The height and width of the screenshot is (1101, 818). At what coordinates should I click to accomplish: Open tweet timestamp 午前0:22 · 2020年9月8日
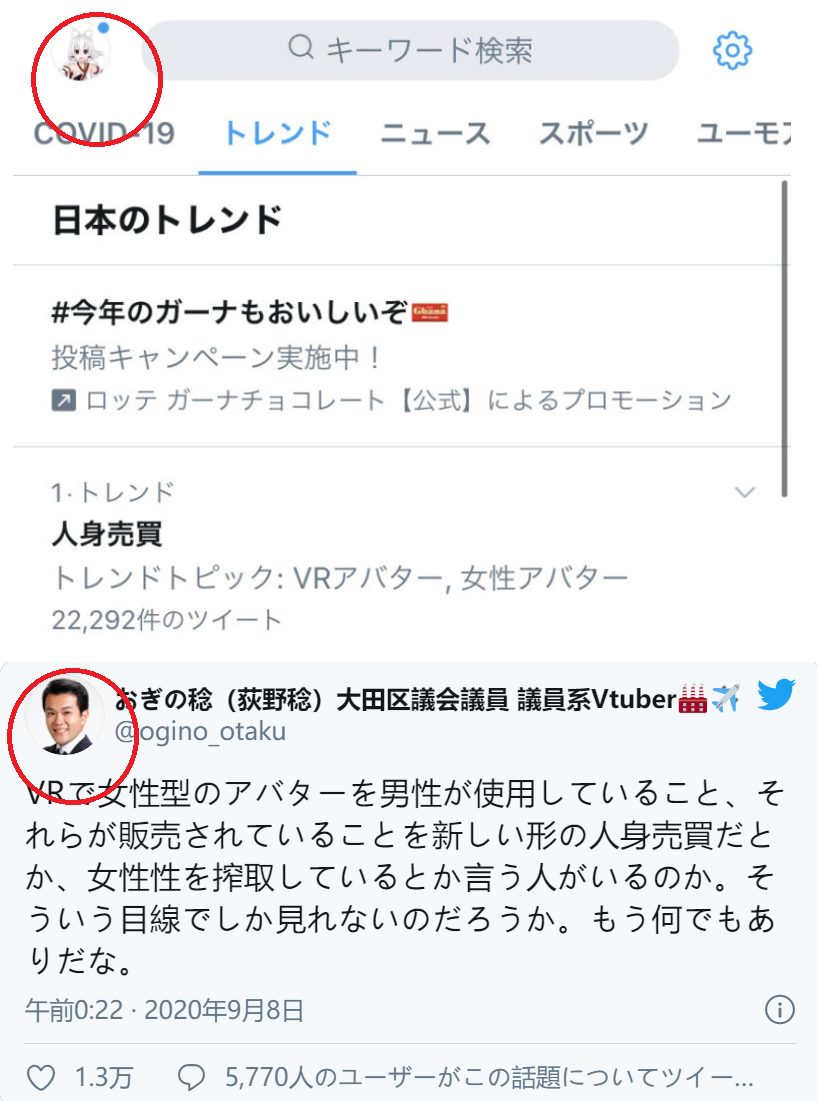click(x=164, y=1010)
